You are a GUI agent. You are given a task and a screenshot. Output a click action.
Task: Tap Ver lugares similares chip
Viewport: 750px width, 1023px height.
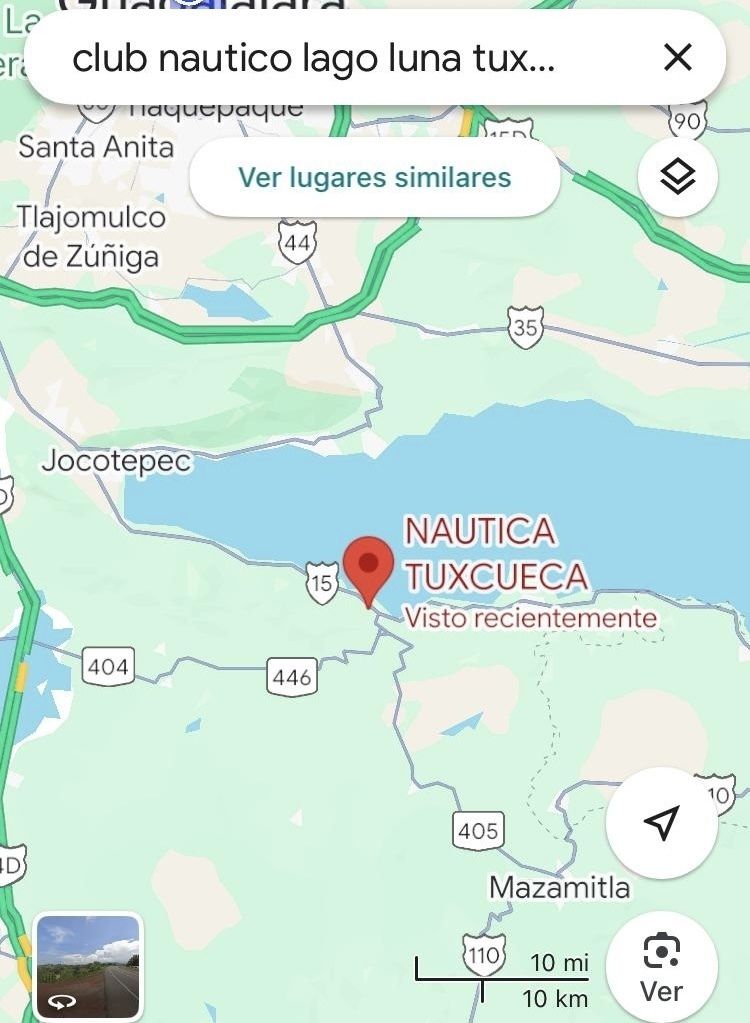[x=374, y=178]
